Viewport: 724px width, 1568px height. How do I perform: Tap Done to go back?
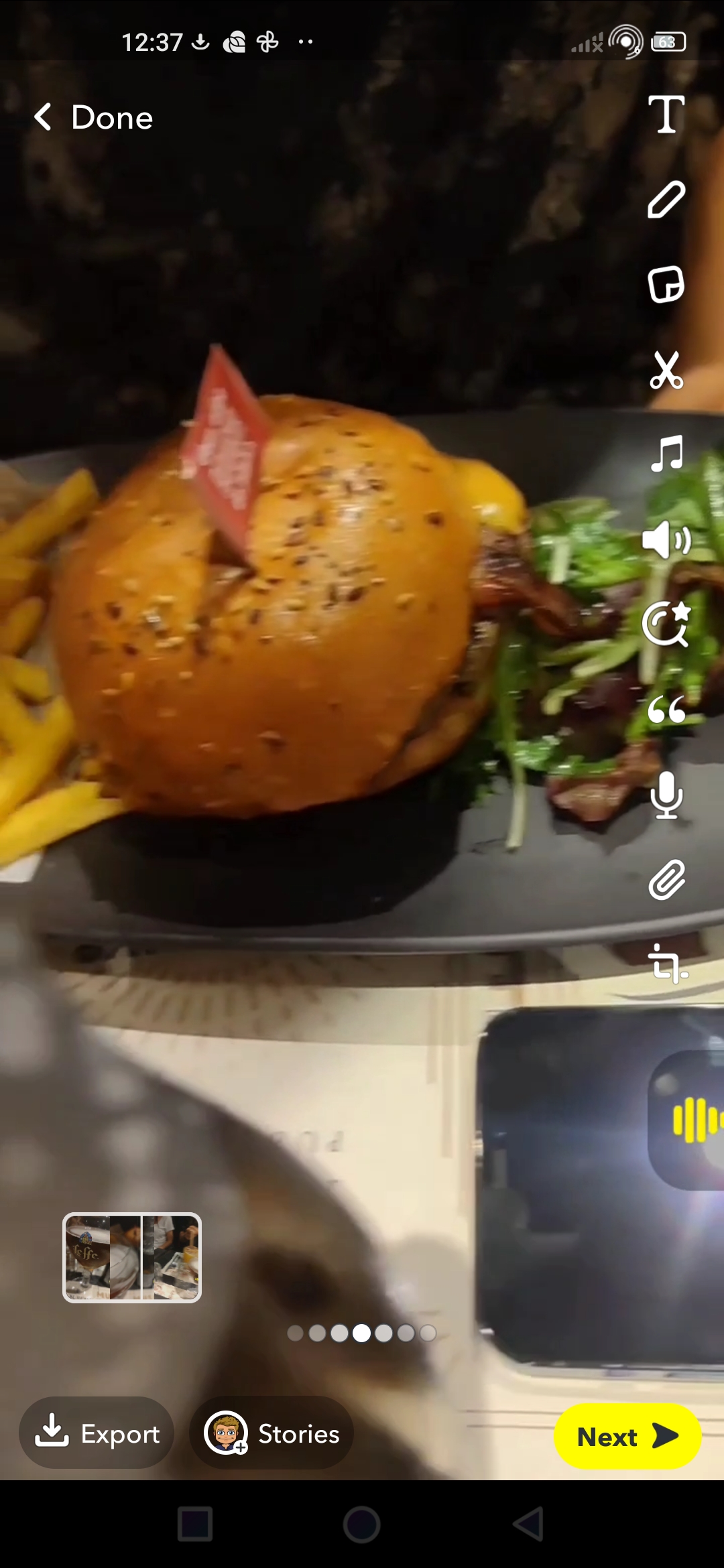coord(94,118)
